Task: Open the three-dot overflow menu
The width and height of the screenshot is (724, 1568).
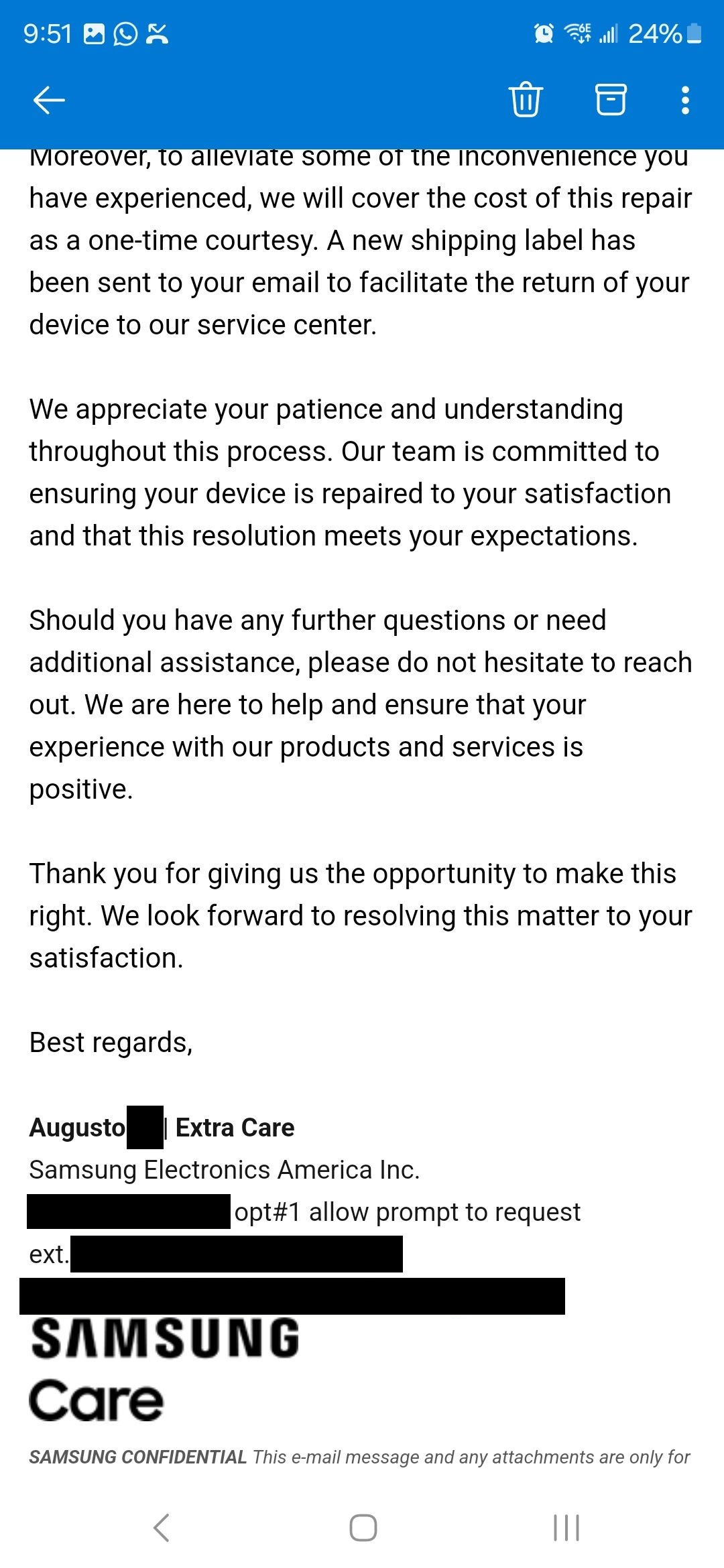Action: coord(684,100)
